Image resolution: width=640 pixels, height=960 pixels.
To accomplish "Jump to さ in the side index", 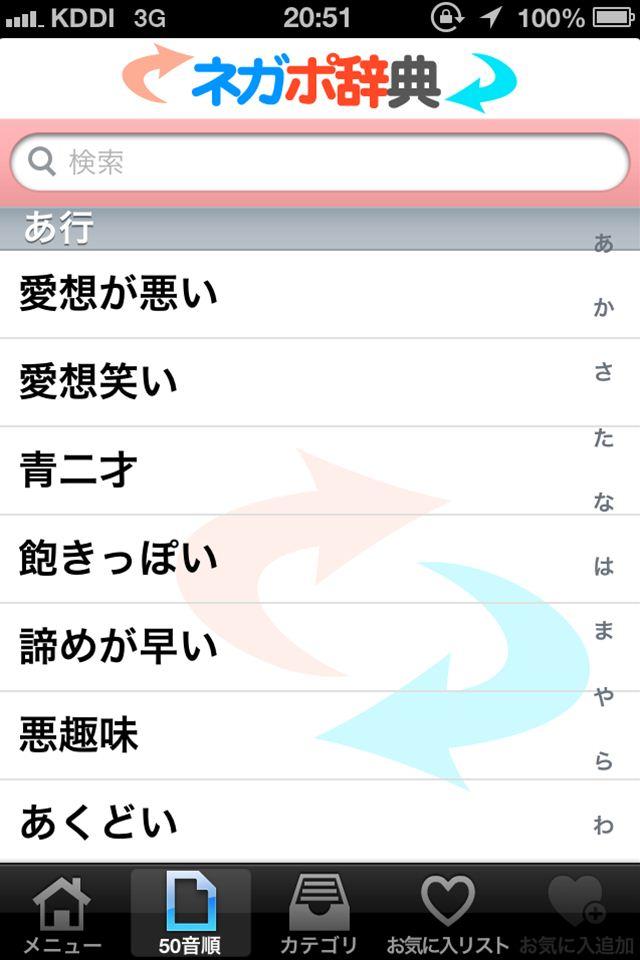I will [603, 373].
